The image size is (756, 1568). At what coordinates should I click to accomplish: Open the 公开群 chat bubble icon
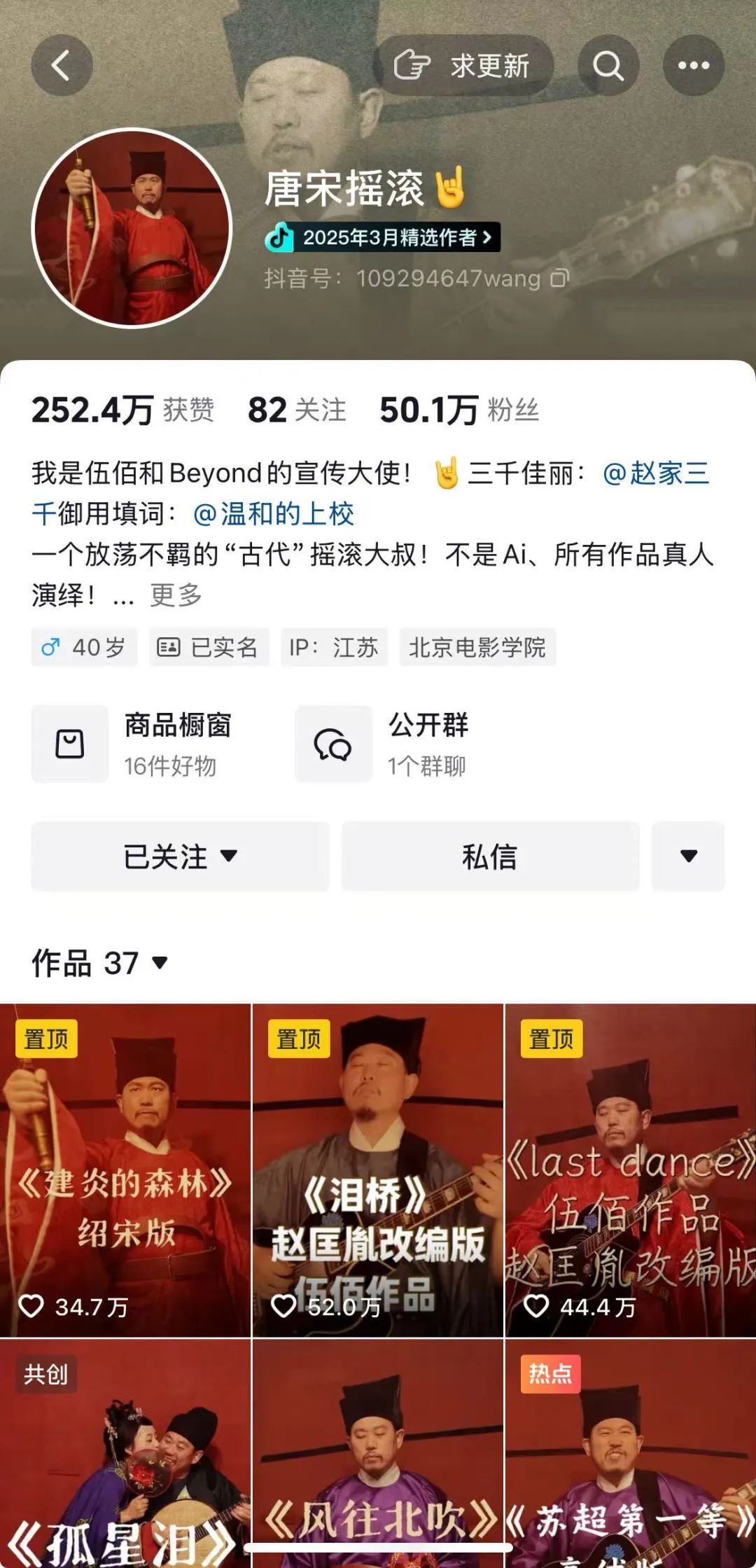334,744
